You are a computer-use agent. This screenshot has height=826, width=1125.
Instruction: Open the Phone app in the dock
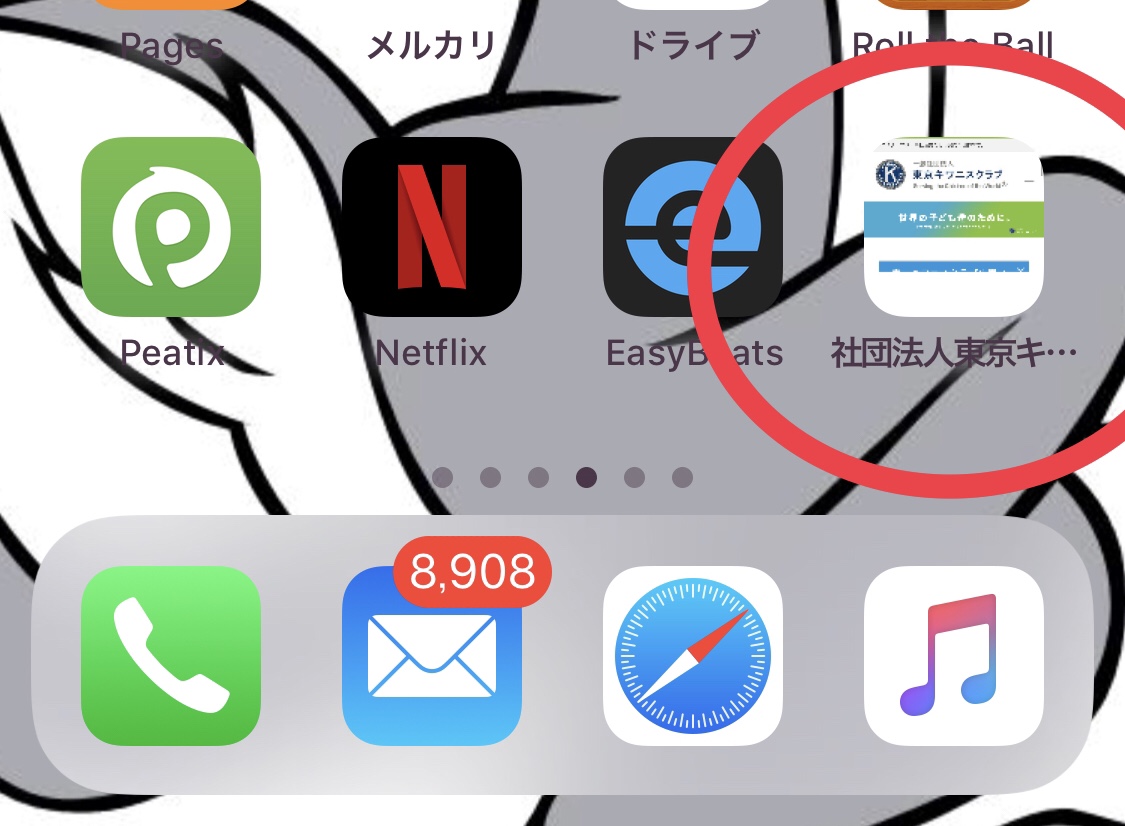coord(171,656)
